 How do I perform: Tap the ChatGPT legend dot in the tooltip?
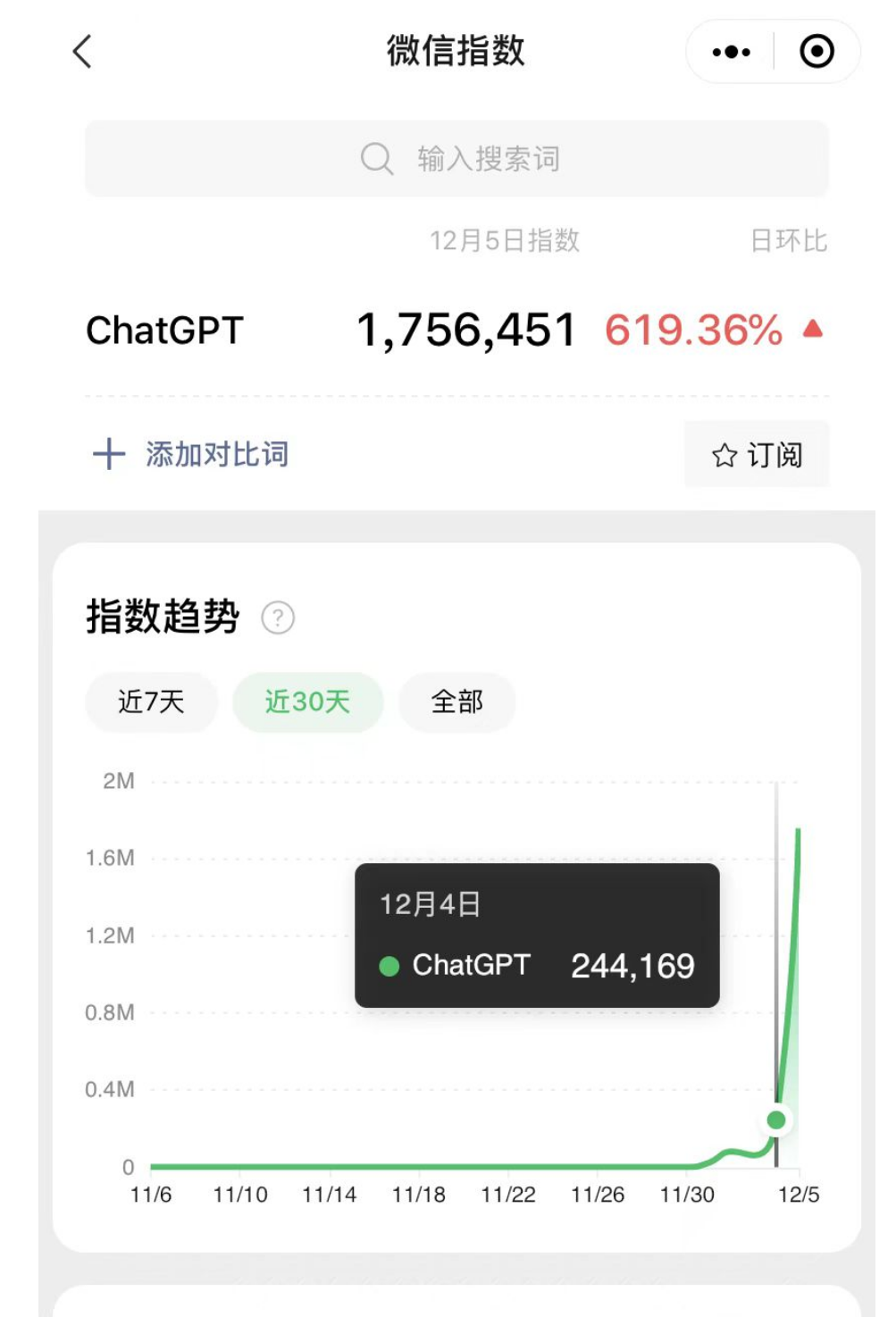pos(390,966)
